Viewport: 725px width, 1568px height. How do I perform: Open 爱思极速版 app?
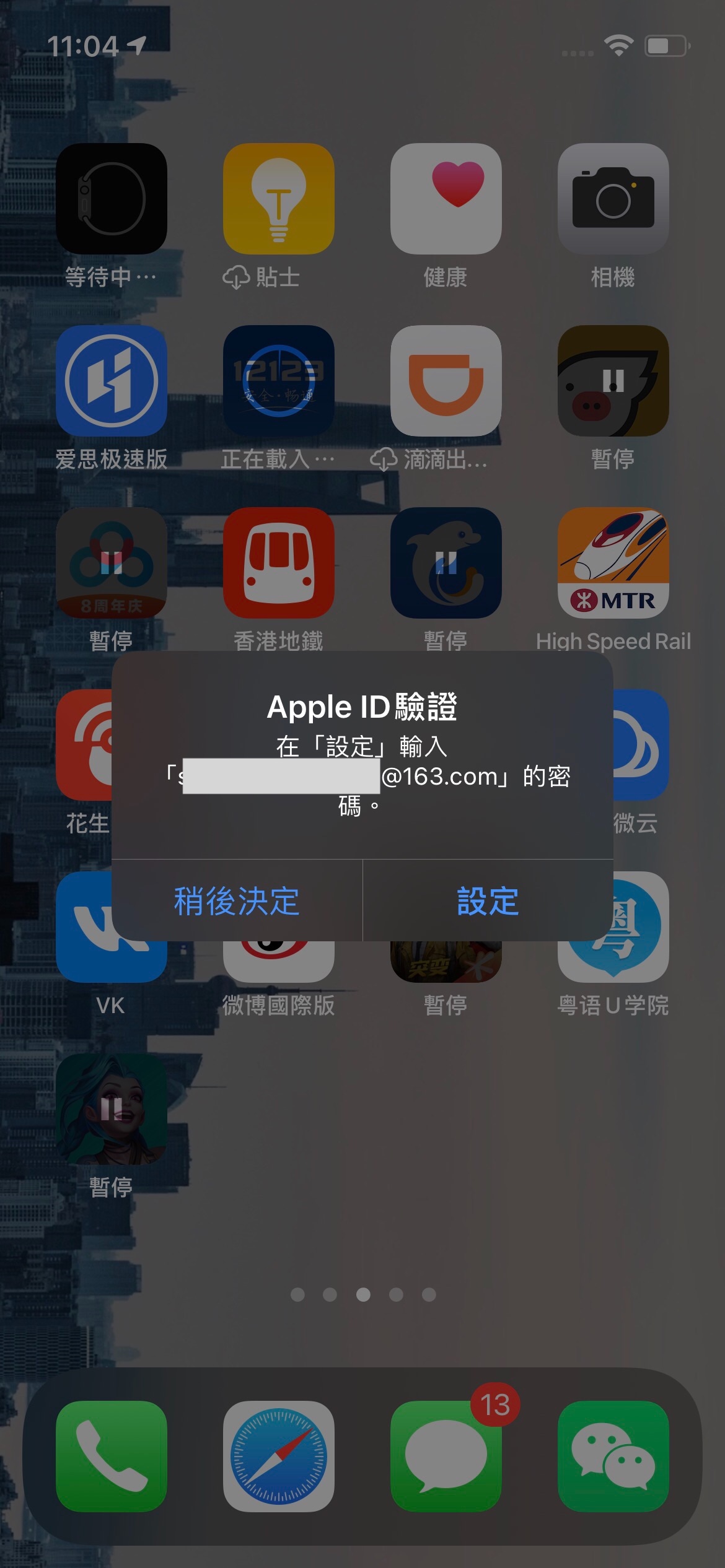[112, 381]
